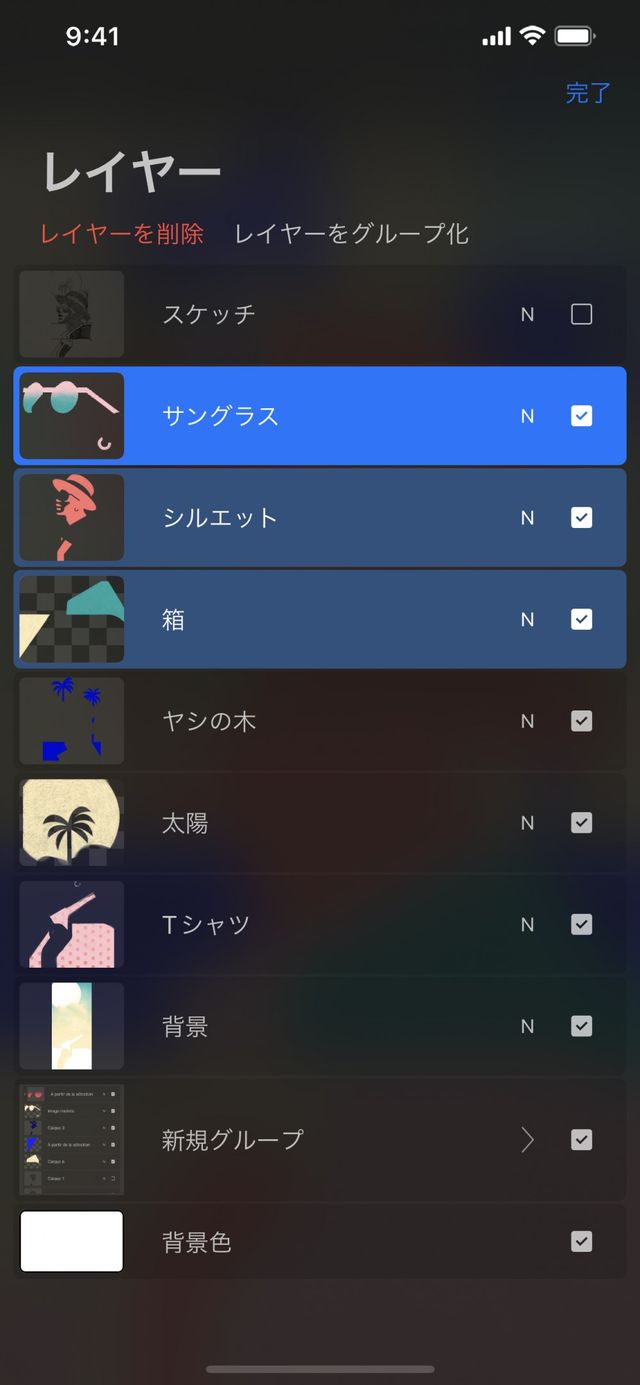
Task: Tap レイヤーを削除 to delete layers
Action: tap(122, 234)
